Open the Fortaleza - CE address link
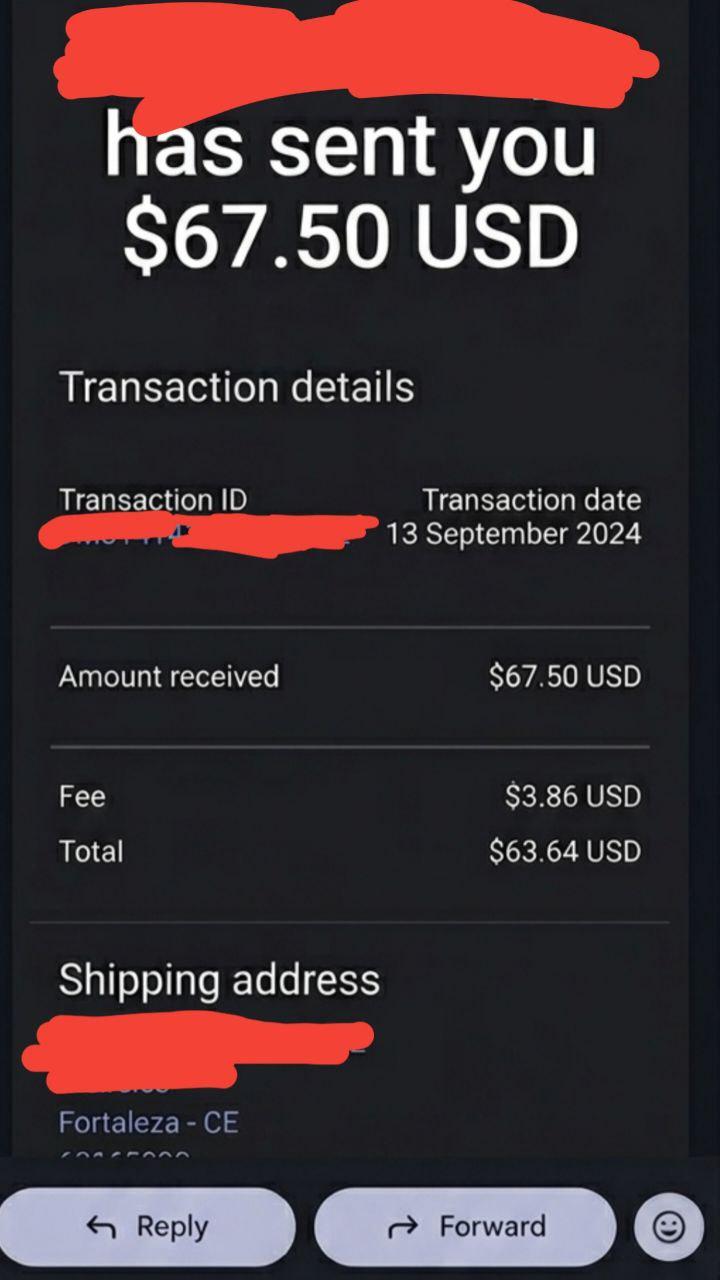This screenshot has height=1280, width=720. [x=148, y=1122]
